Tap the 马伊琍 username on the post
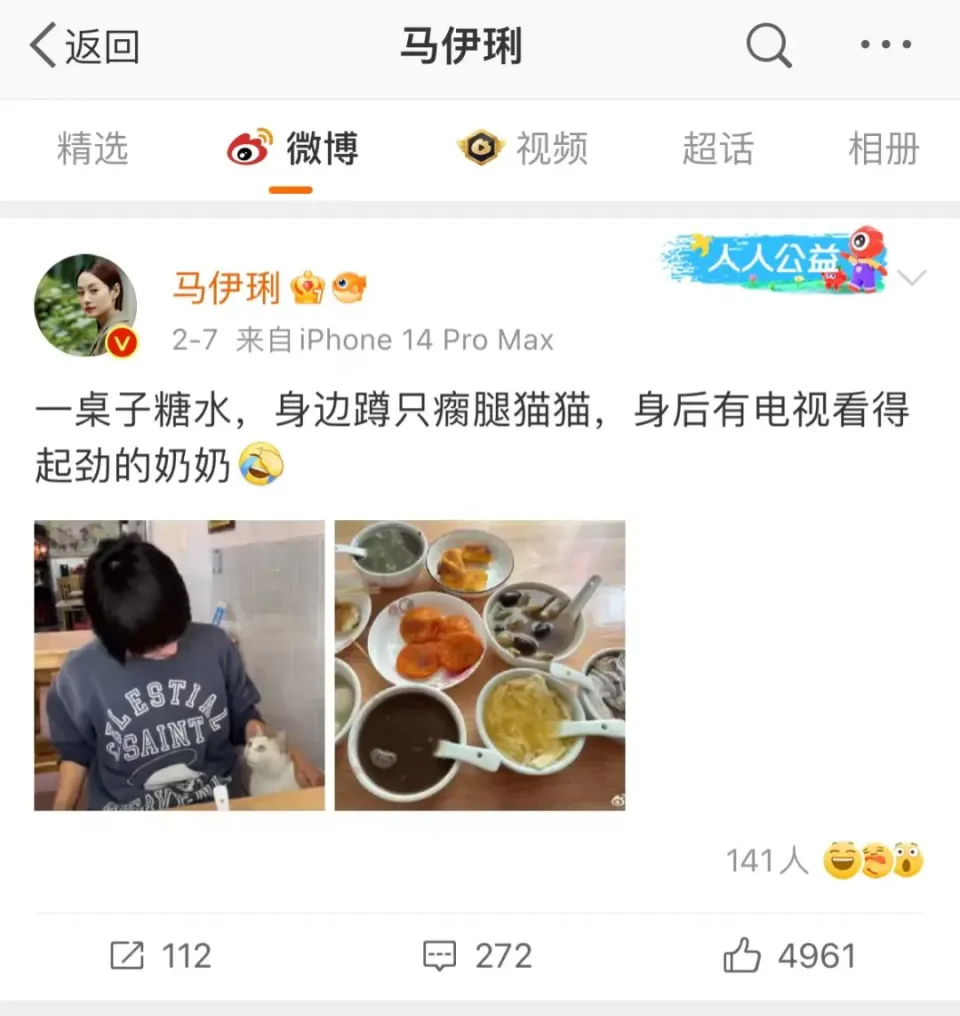Viewport: 960px width, 1016px height. (226, 288)
